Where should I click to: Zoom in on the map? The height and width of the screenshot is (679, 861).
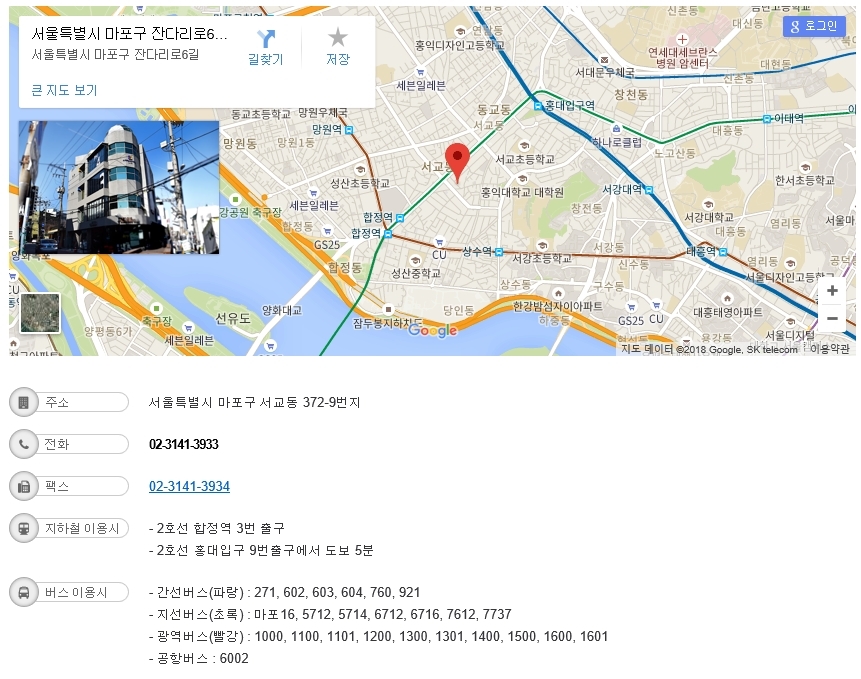(x=832, y=291)
